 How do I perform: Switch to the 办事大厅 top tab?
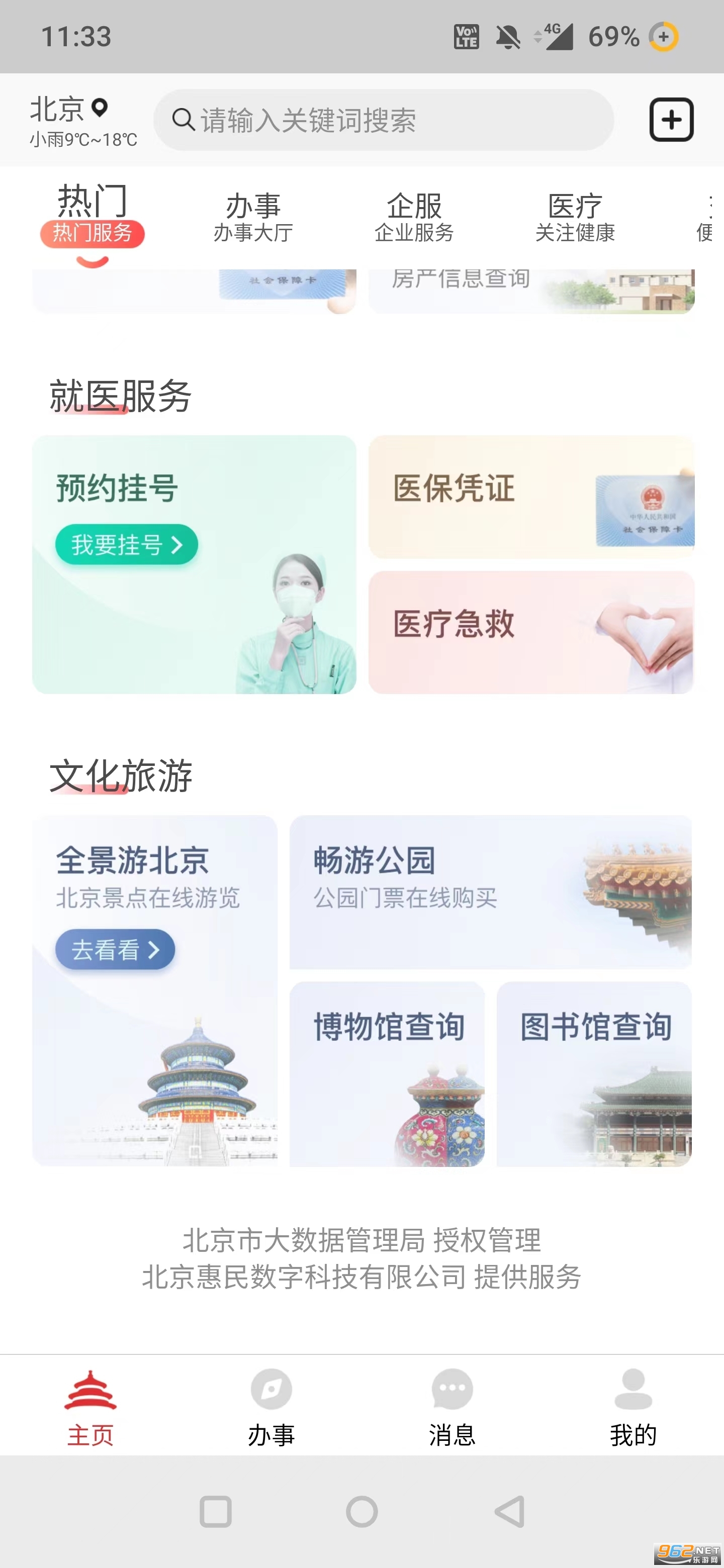(x=253, y=217)
